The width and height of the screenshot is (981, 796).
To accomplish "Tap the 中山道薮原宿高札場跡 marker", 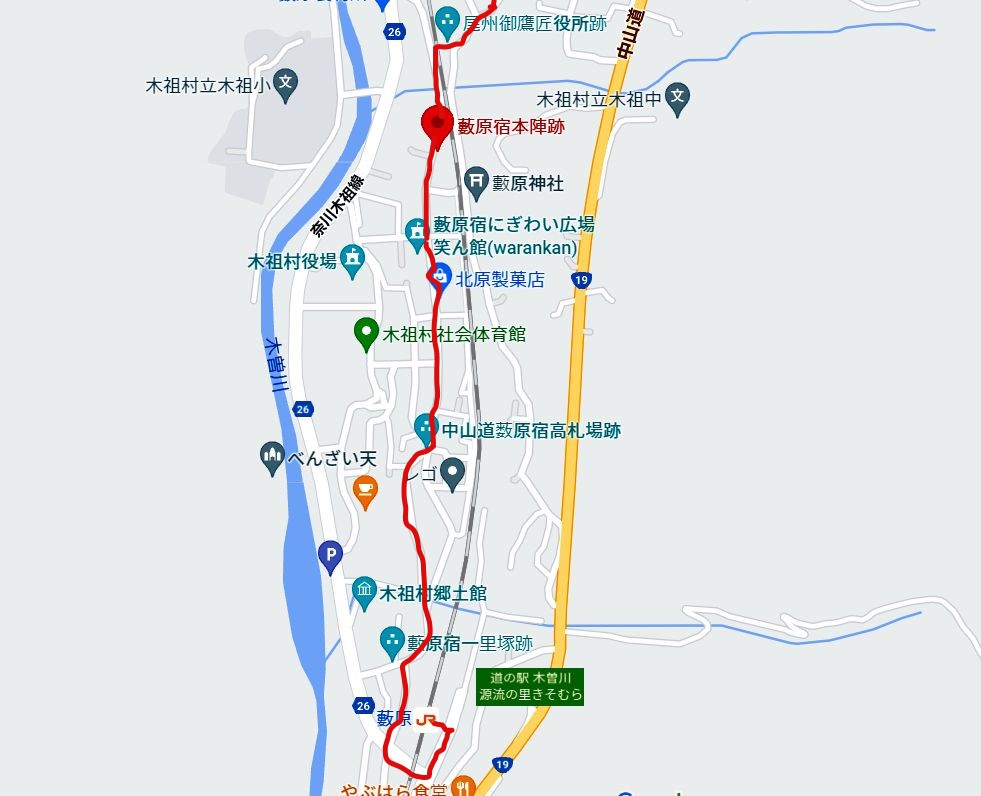I will (426, 430).
